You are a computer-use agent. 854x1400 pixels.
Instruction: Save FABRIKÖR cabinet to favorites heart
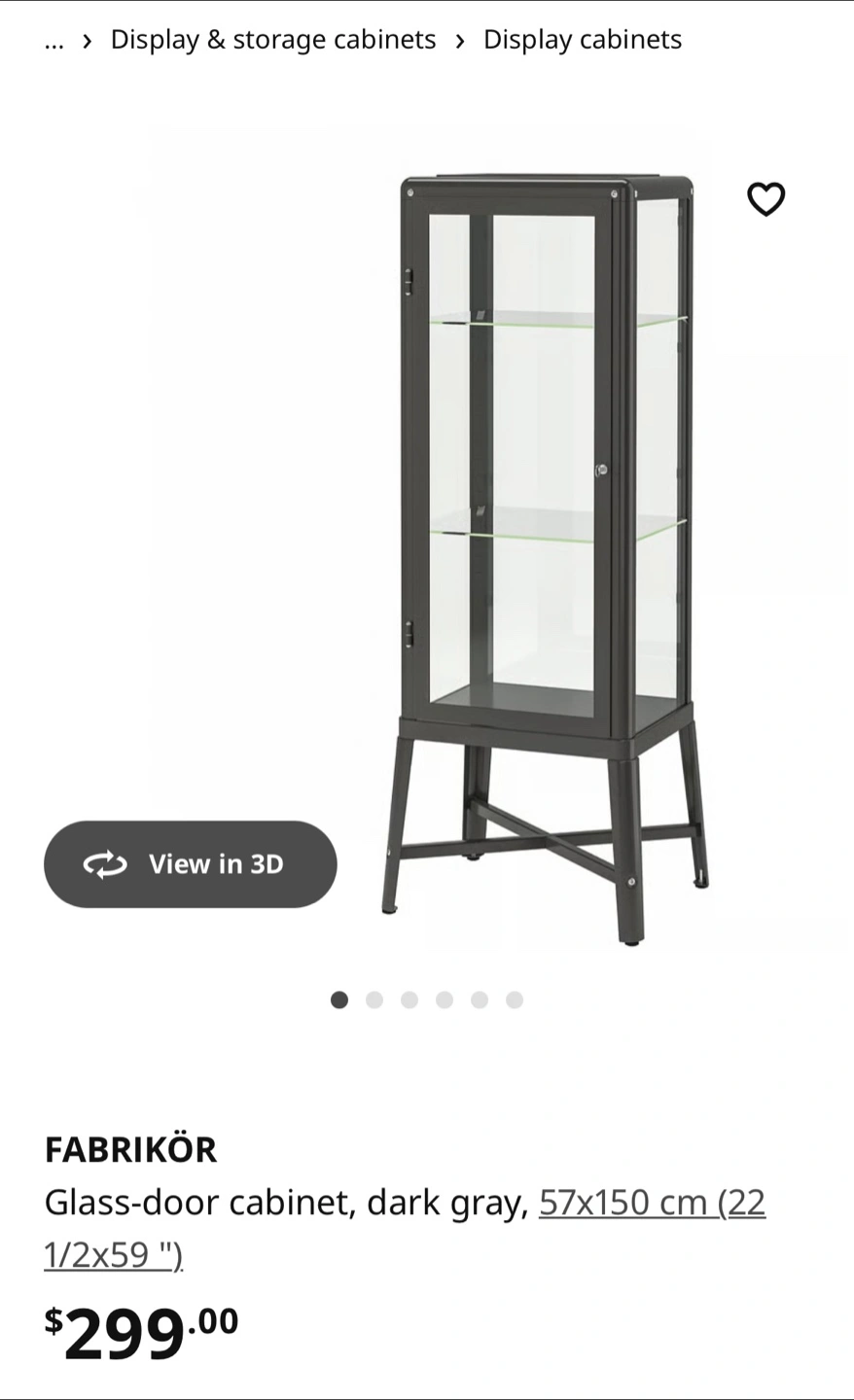[x=765, y=199]
